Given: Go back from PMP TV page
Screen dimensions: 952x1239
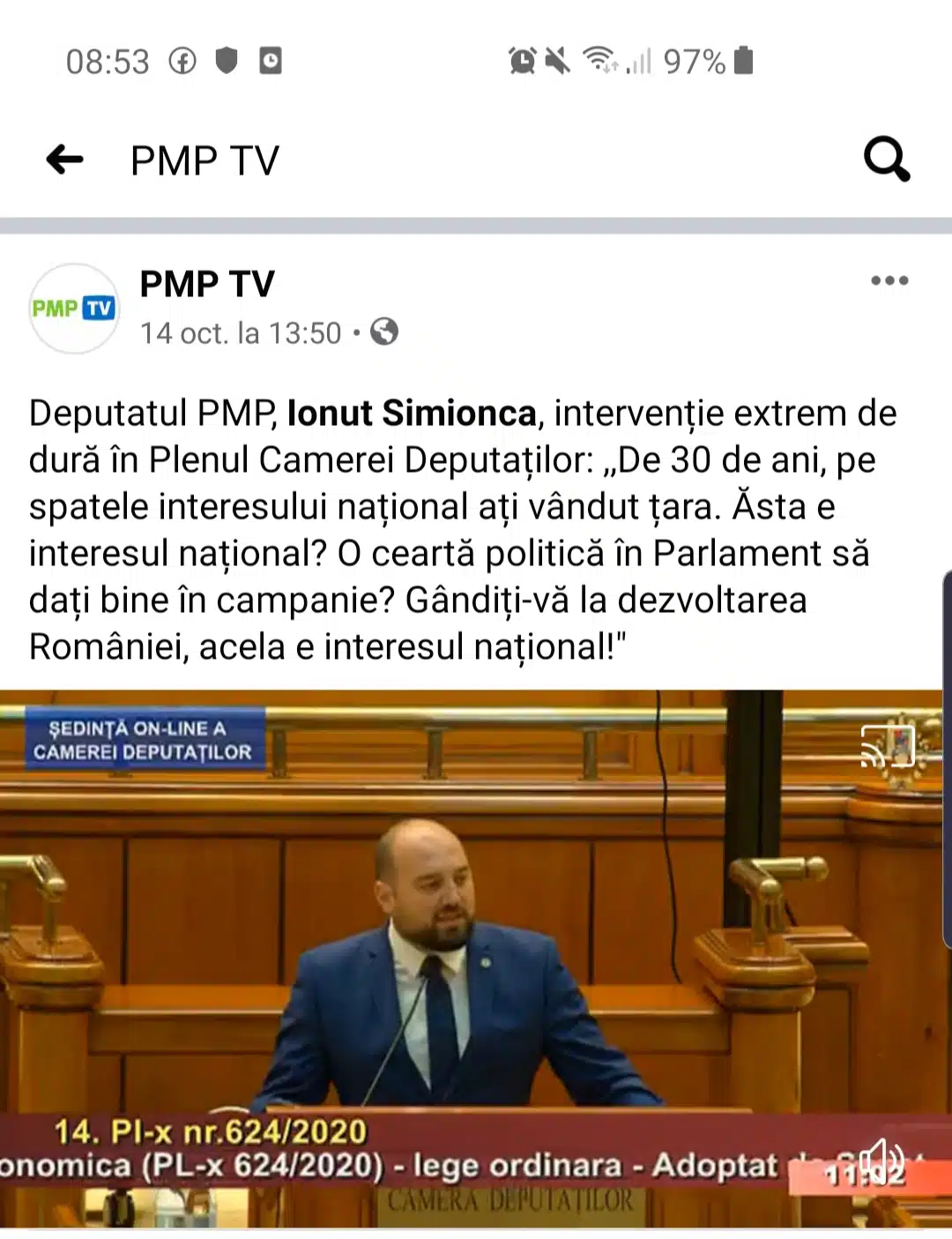Looking at the screenshot, I should tap(64, 160).
